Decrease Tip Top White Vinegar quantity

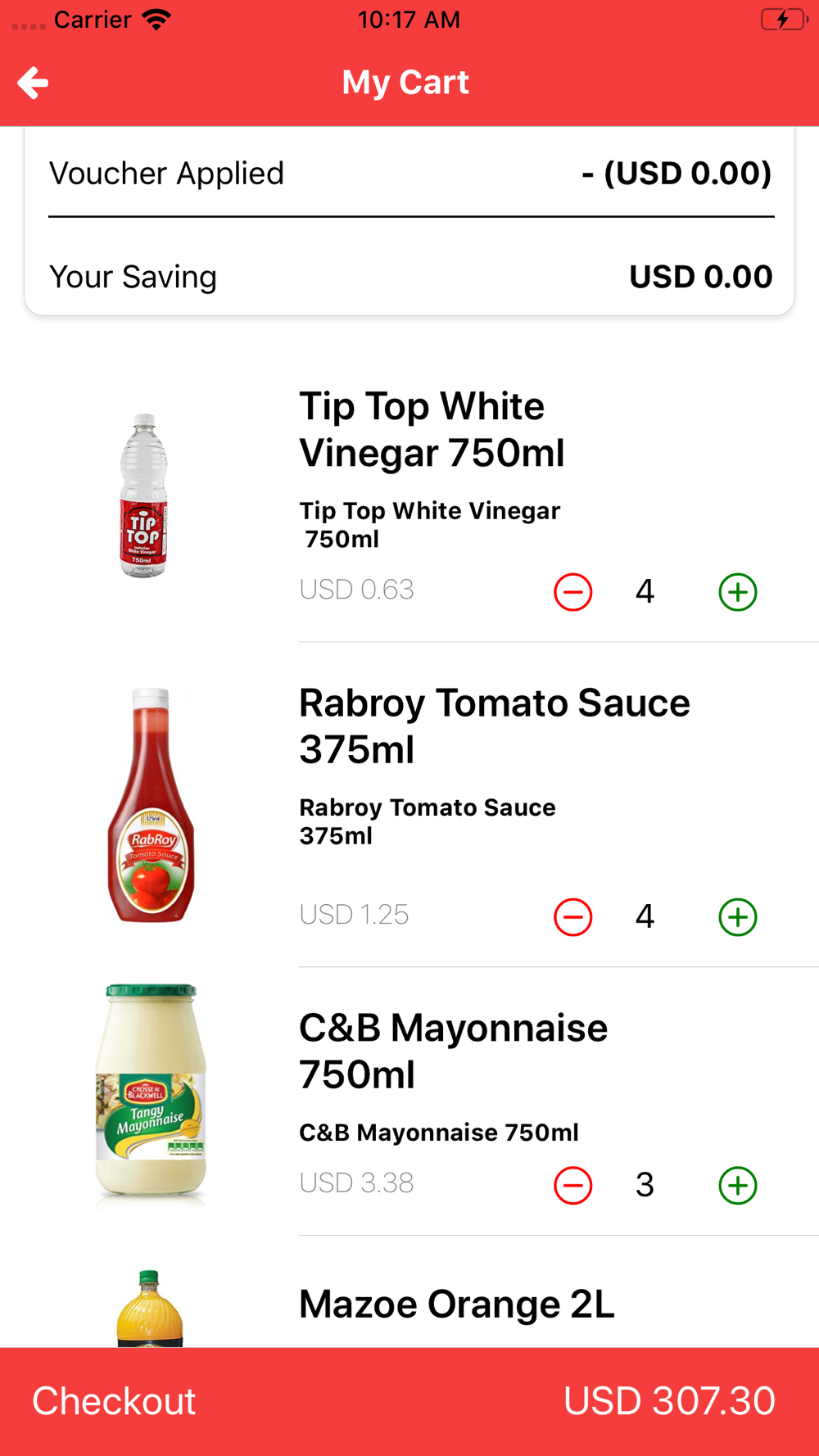(x=573, y=592)
